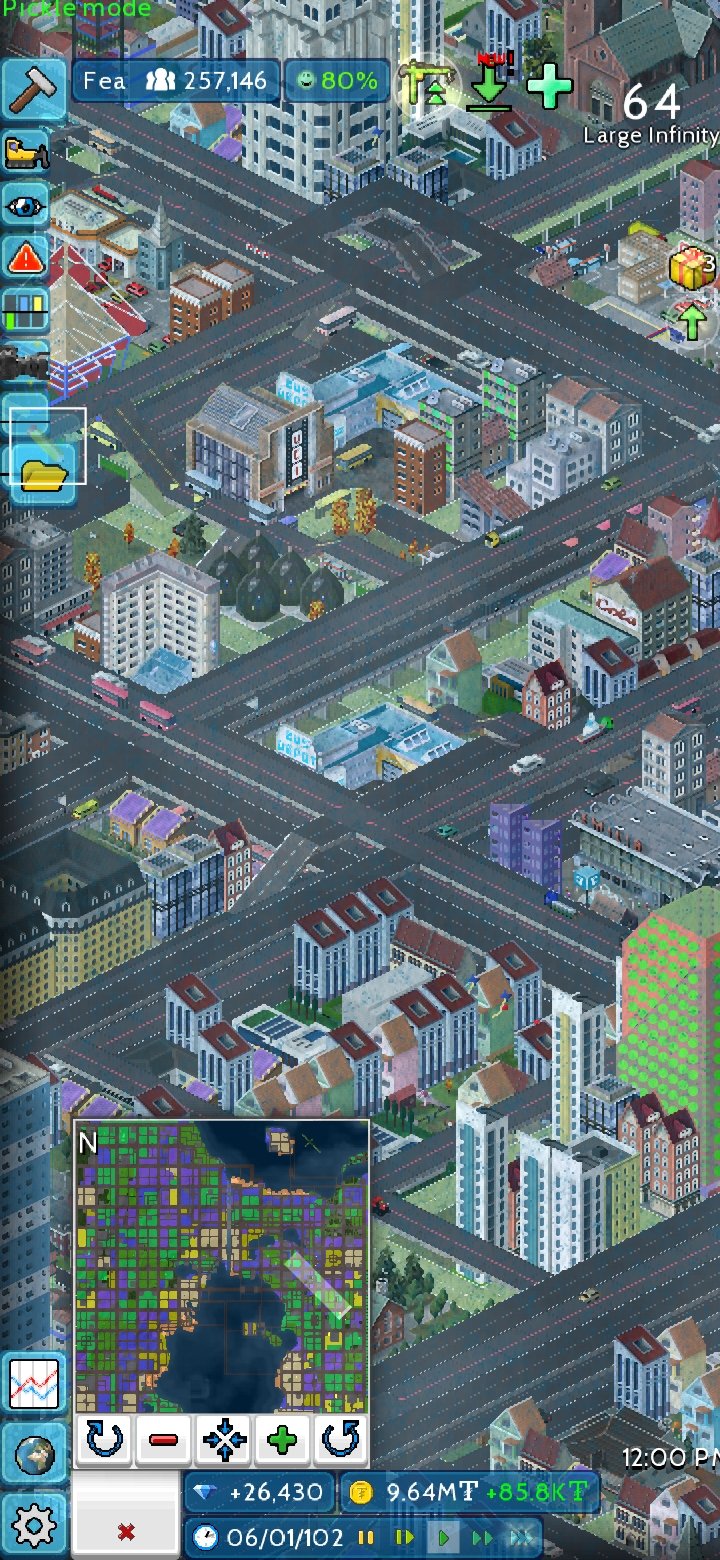
Task: Pause the game simulation
Action: [366, 1537]
